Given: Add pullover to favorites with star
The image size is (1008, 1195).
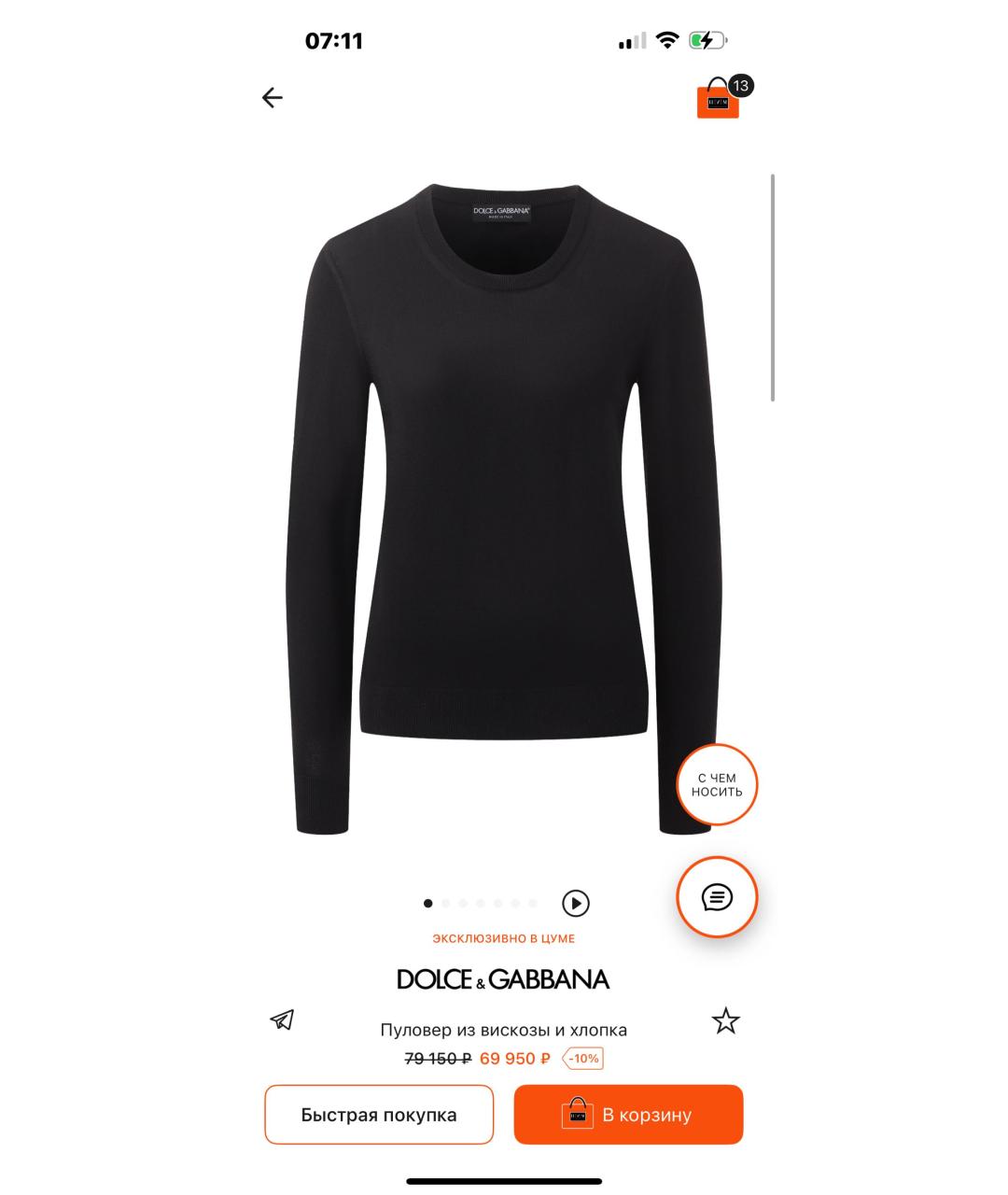Looking at the screenshot, I should tap(725, 1020).
